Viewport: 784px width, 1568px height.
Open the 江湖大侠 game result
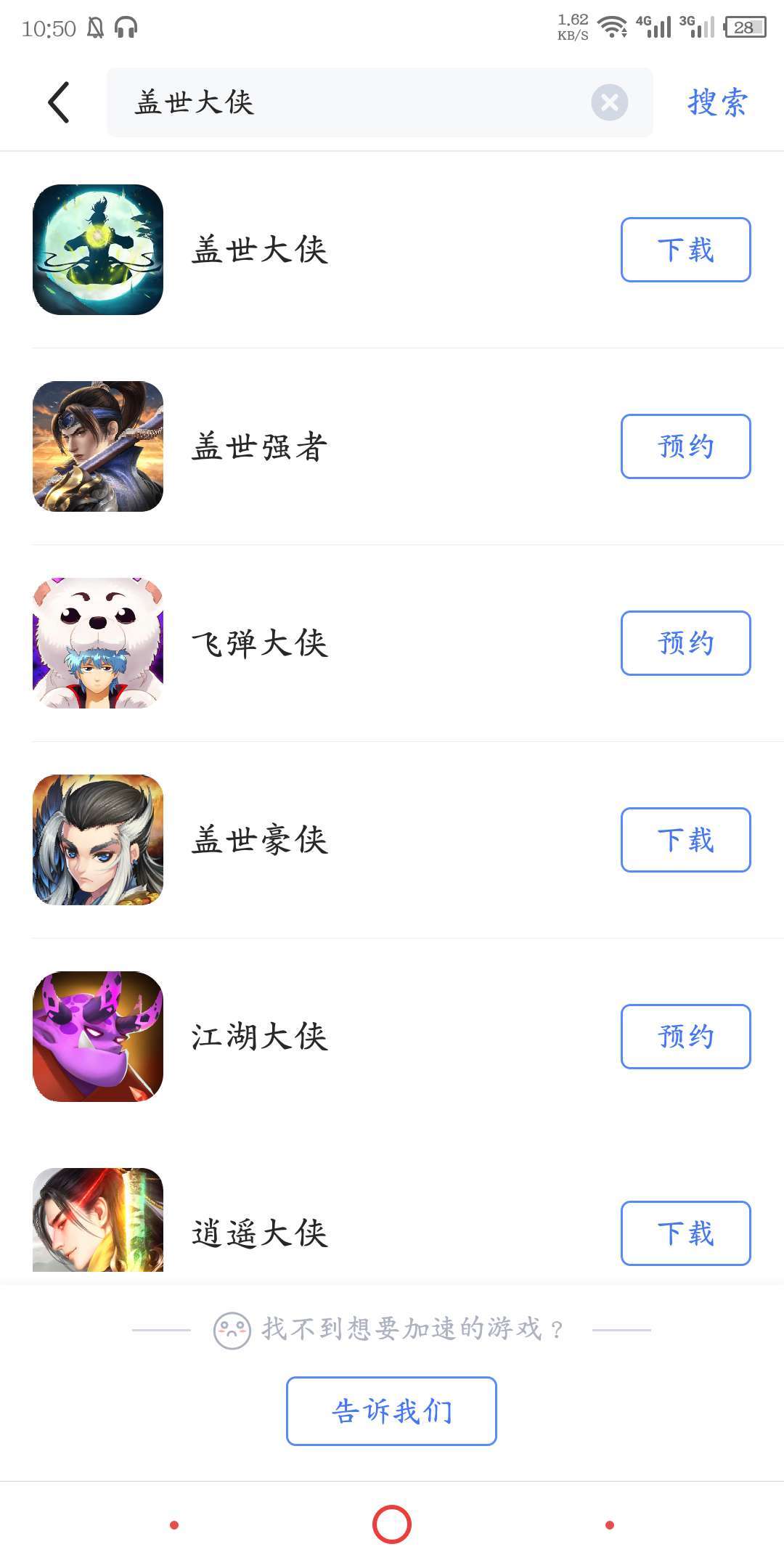click(260, 1037)
